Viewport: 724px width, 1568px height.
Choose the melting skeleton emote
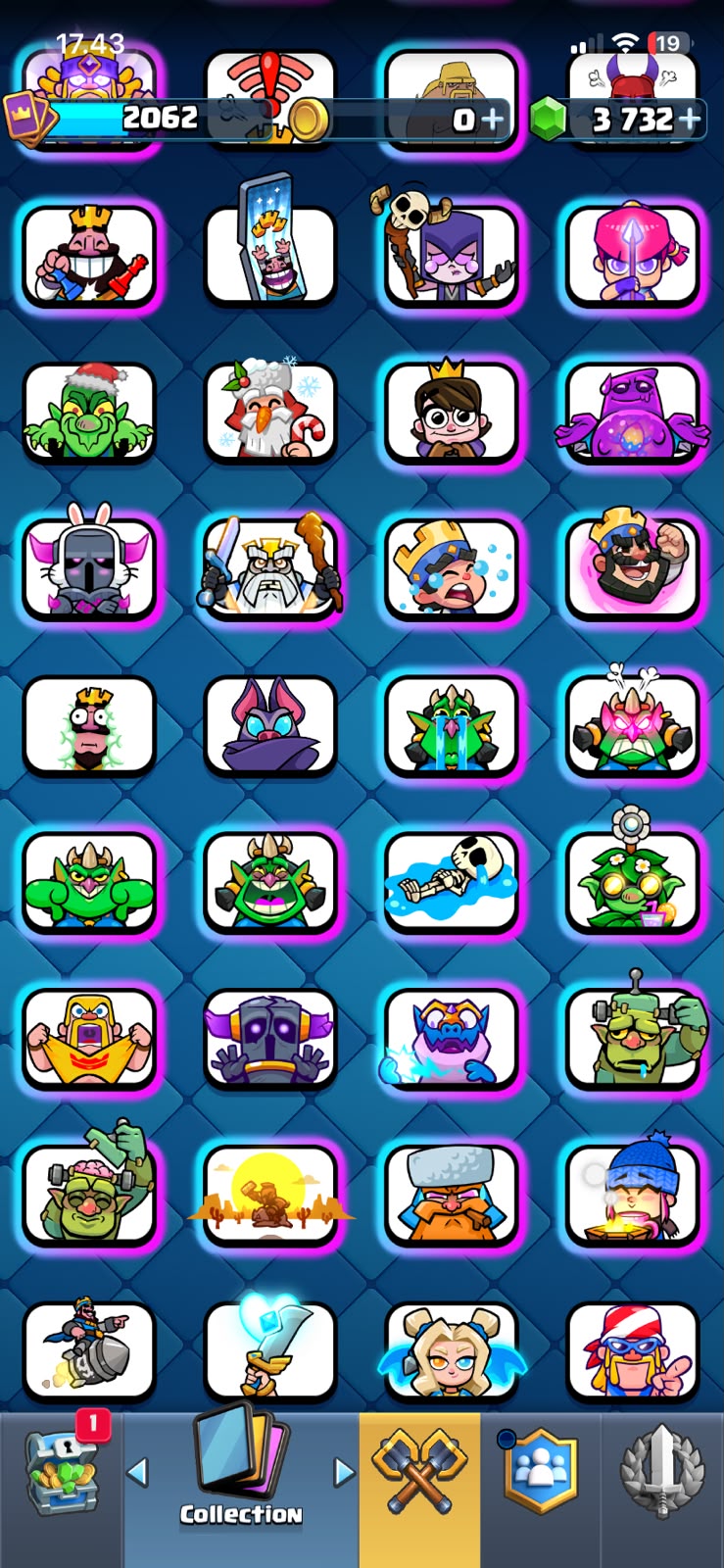tap(451, 880)
